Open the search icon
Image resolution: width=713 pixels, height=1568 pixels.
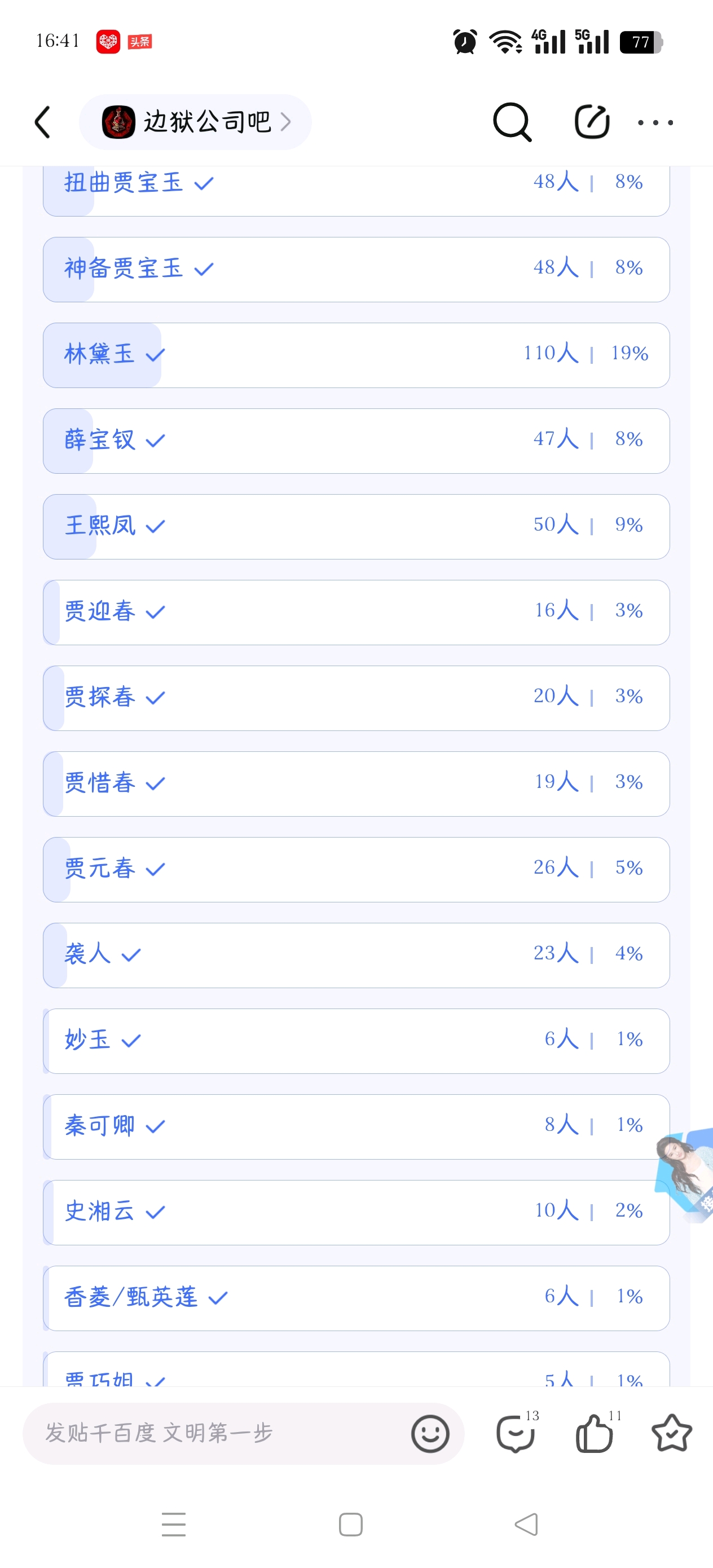click(x=512, y=122)
